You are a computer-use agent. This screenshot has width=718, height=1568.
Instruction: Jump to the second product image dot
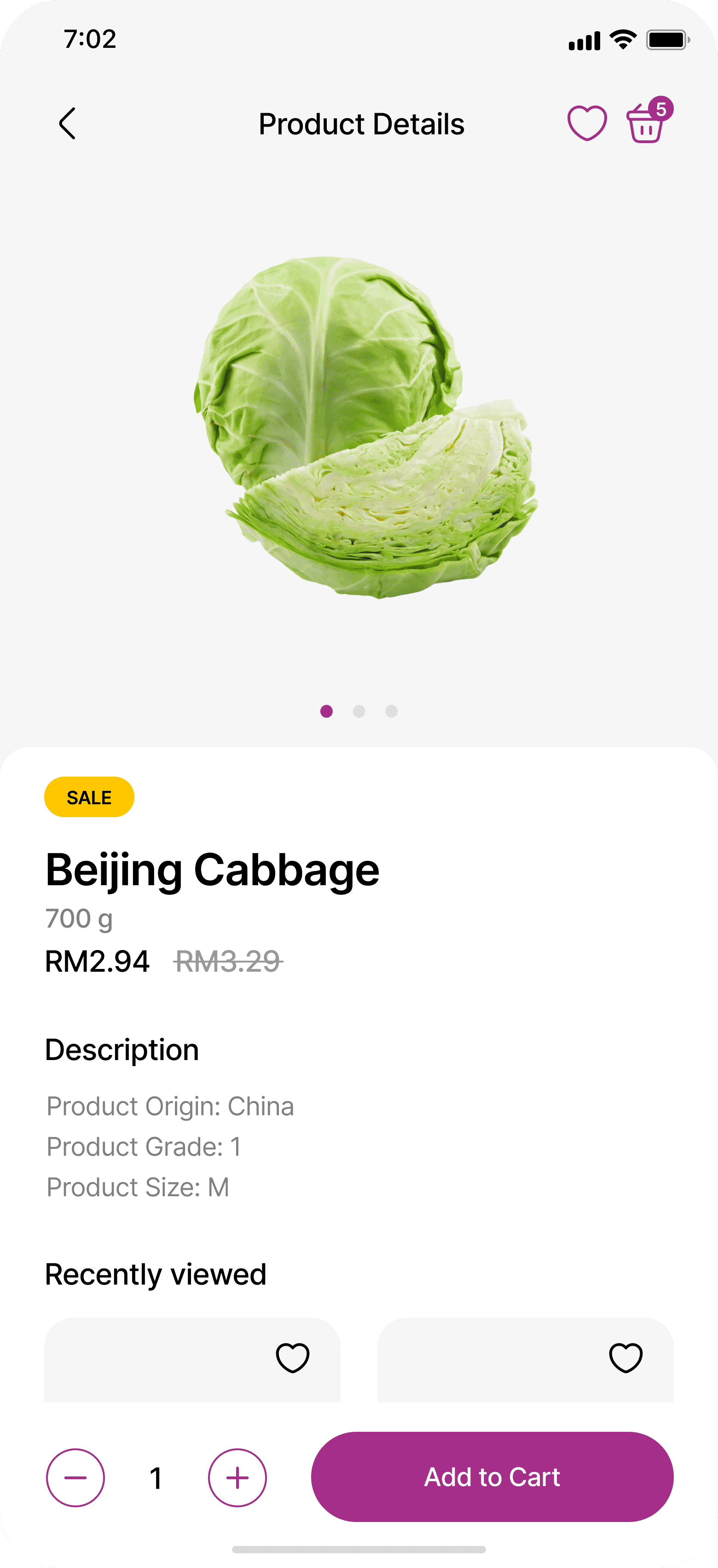(359, 711)
